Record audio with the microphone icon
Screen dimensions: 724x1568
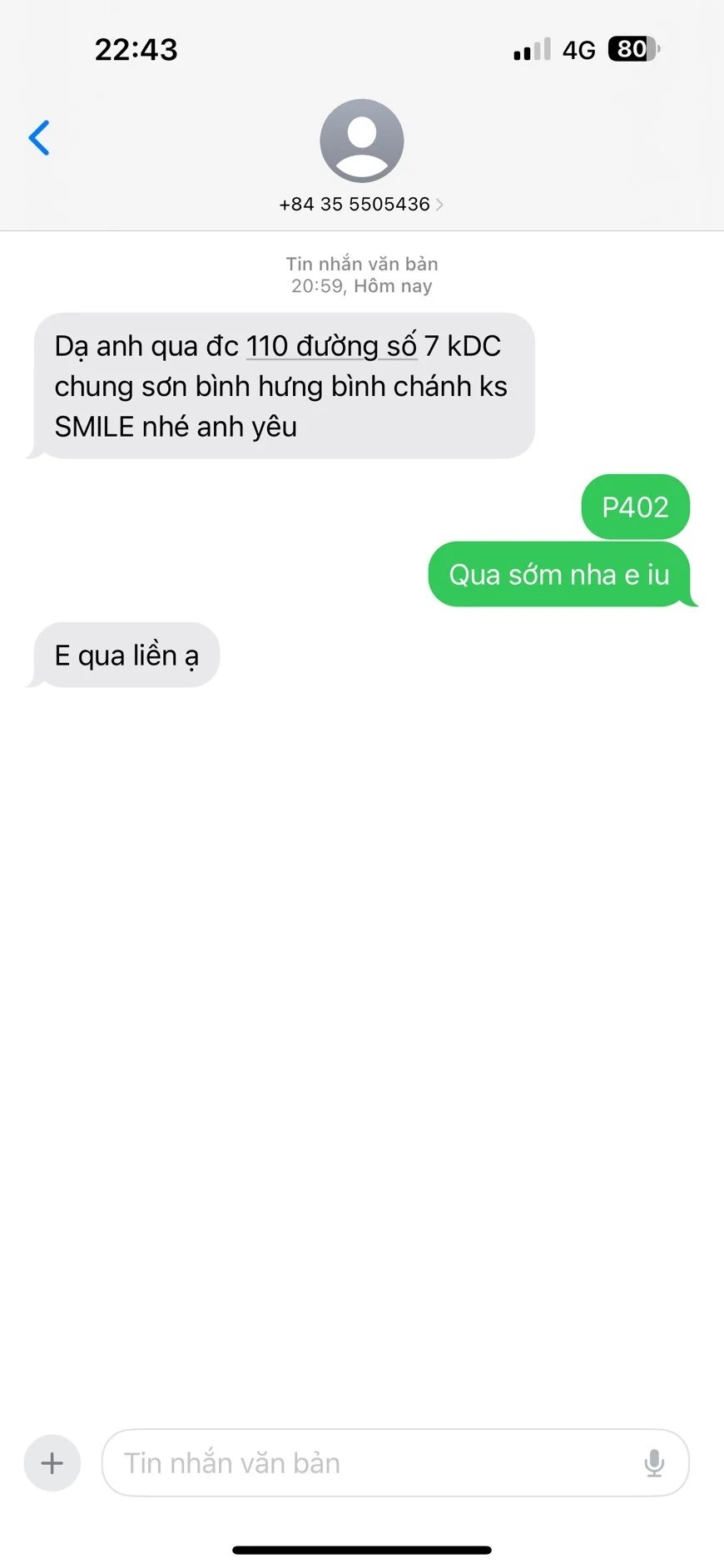654,1462
